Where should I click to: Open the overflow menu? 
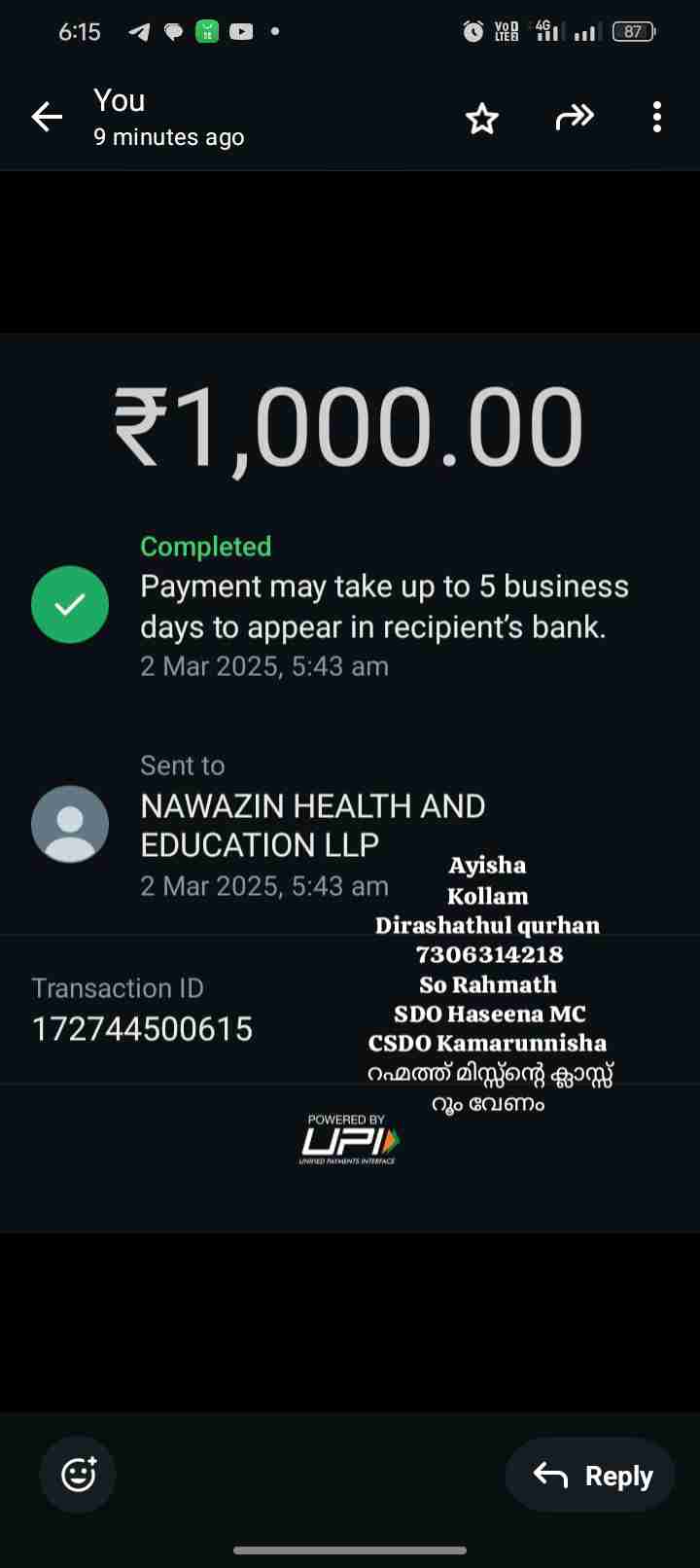[657, 118]
